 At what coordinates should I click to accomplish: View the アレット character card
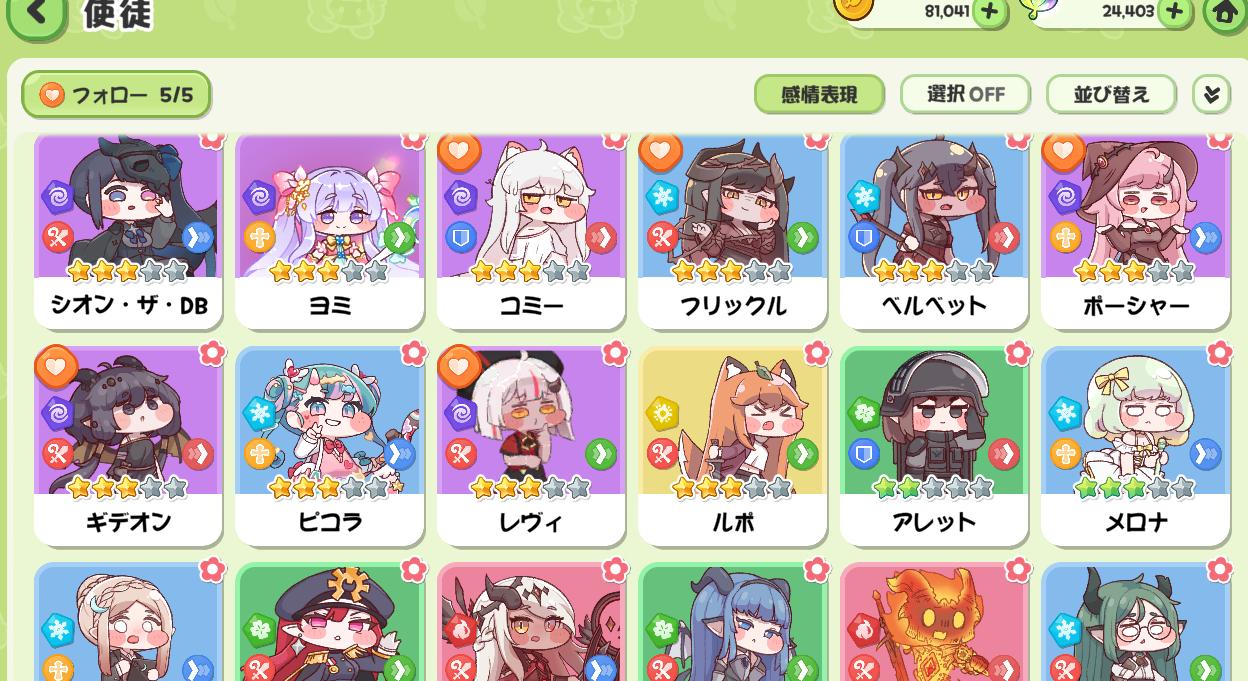click(x=934, y=445)
